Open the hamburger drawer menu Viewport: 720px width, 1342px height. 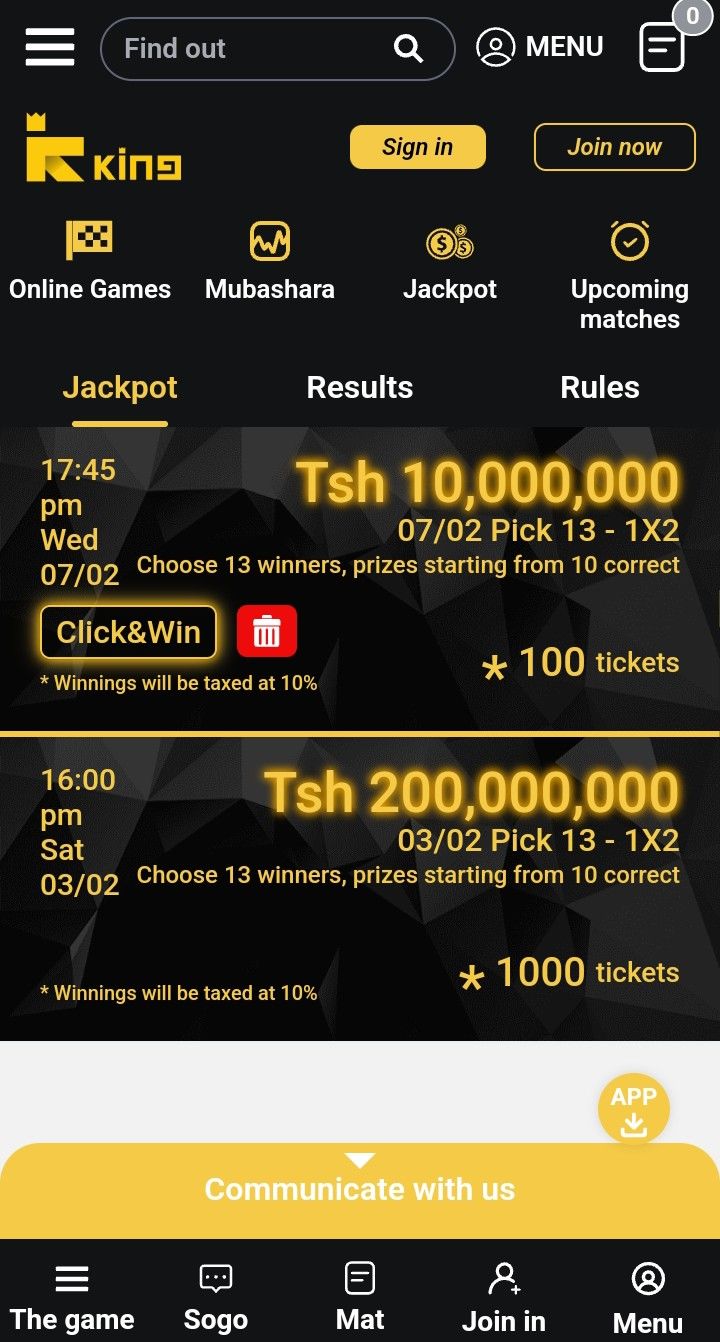(50, 47)
